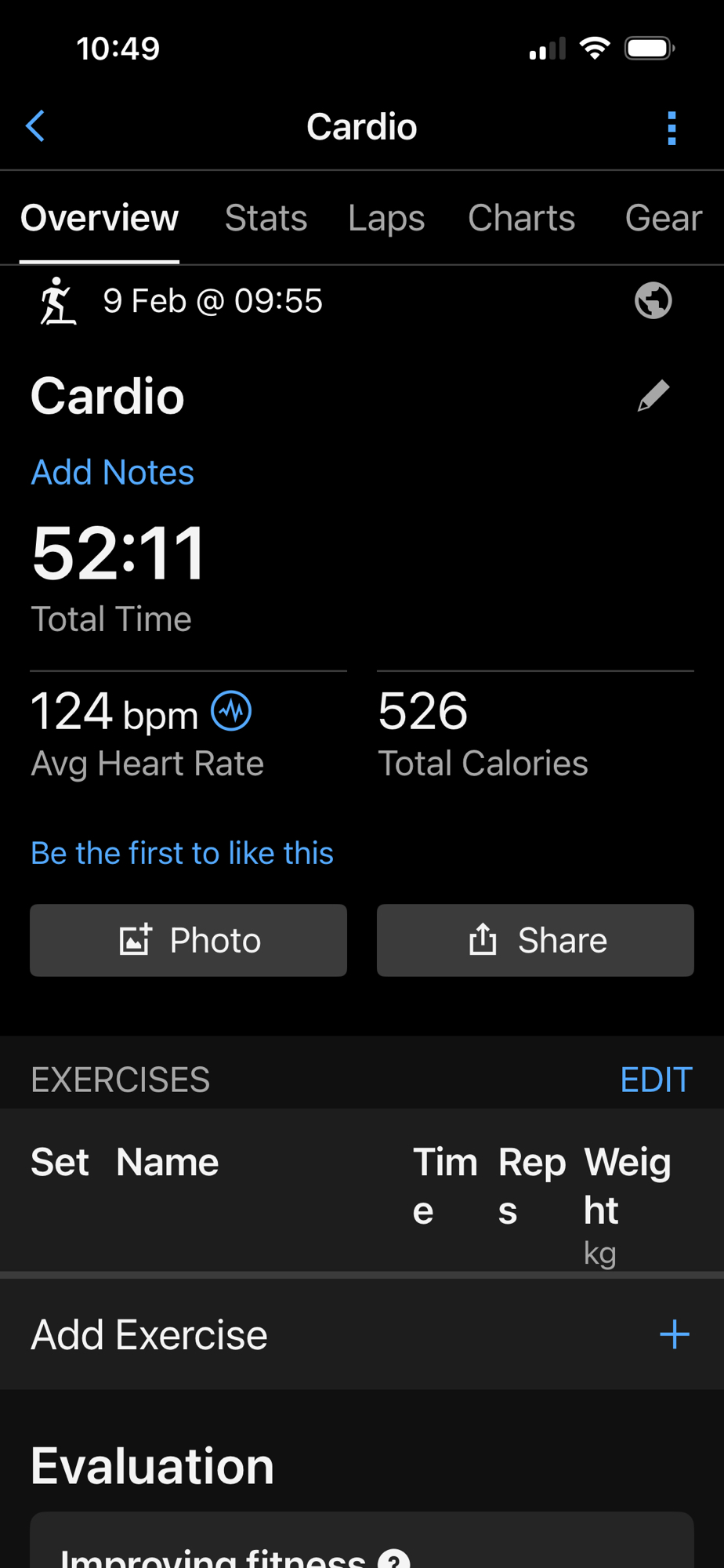Screen dimensions: 724x1568
Task: Tap Be the first to like this
Action: (x=182, y=853)
